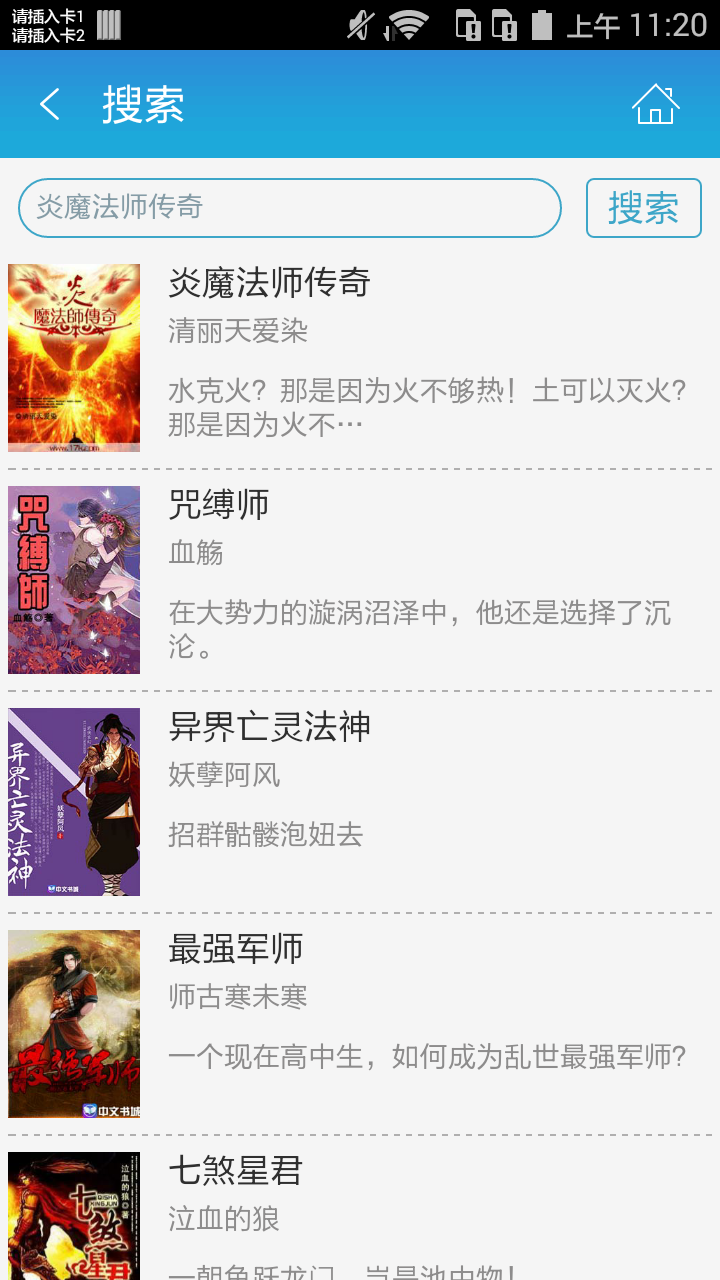
Task: Click the back arrow in the title bar
Action: point(50,104)
